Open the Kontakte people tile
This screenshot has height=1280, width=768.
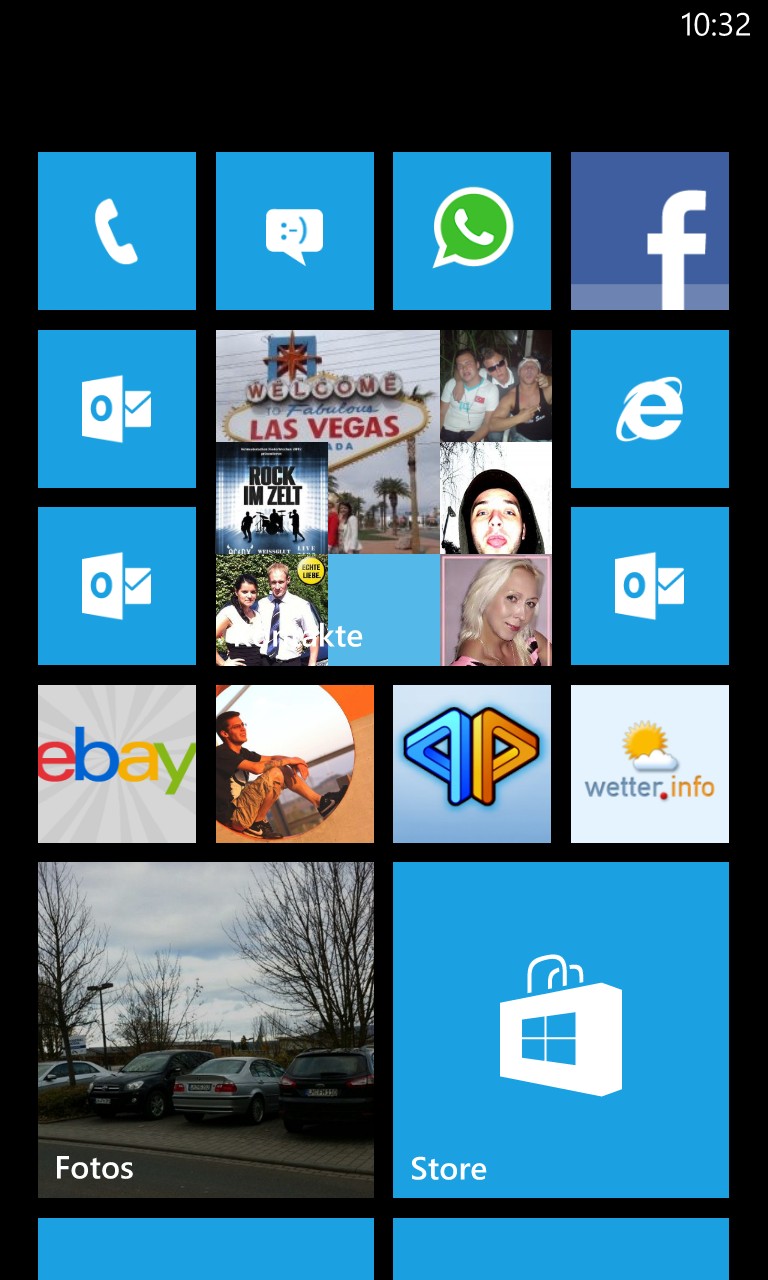pos(384,498)
